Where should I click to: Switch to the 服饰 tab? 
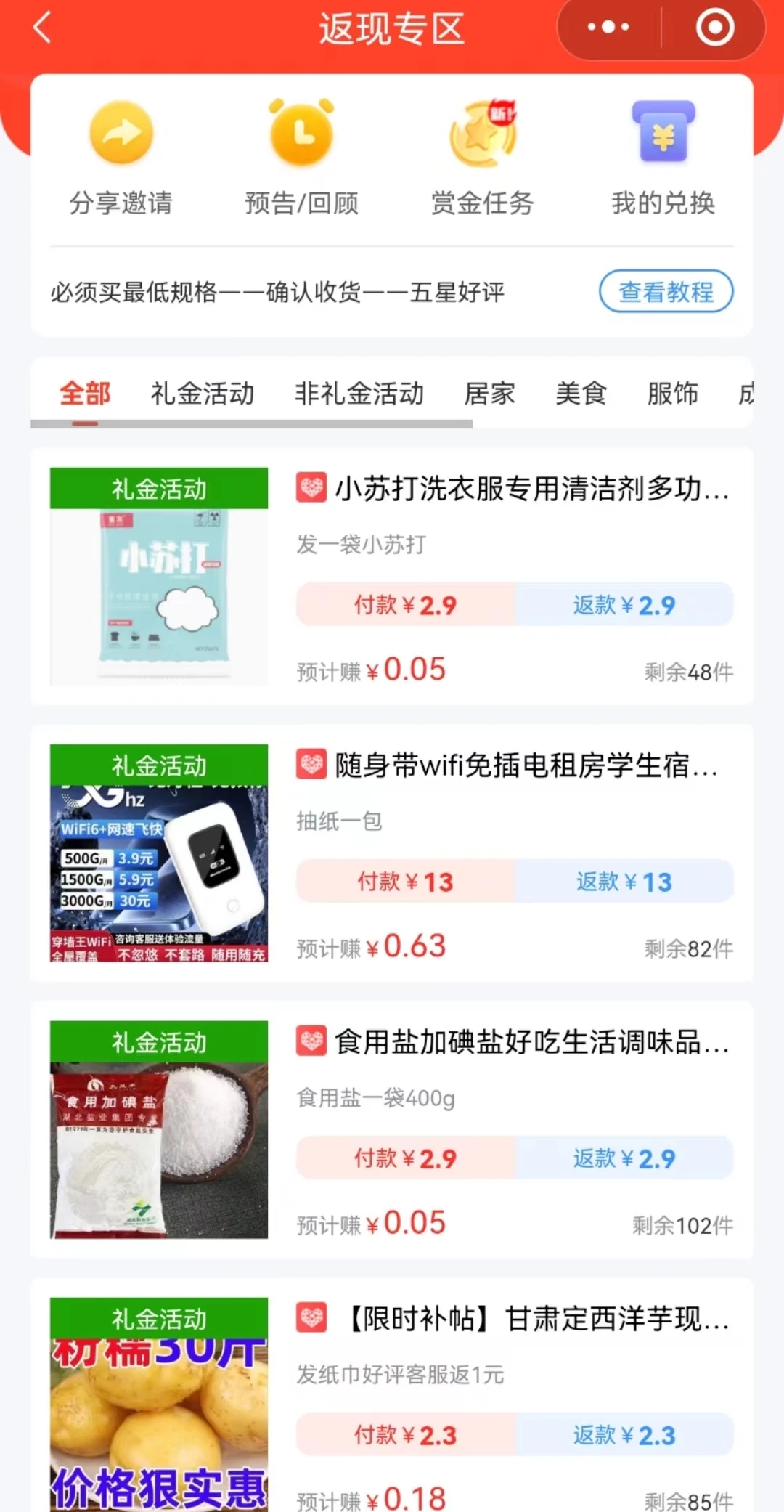(x=672, y=394)
